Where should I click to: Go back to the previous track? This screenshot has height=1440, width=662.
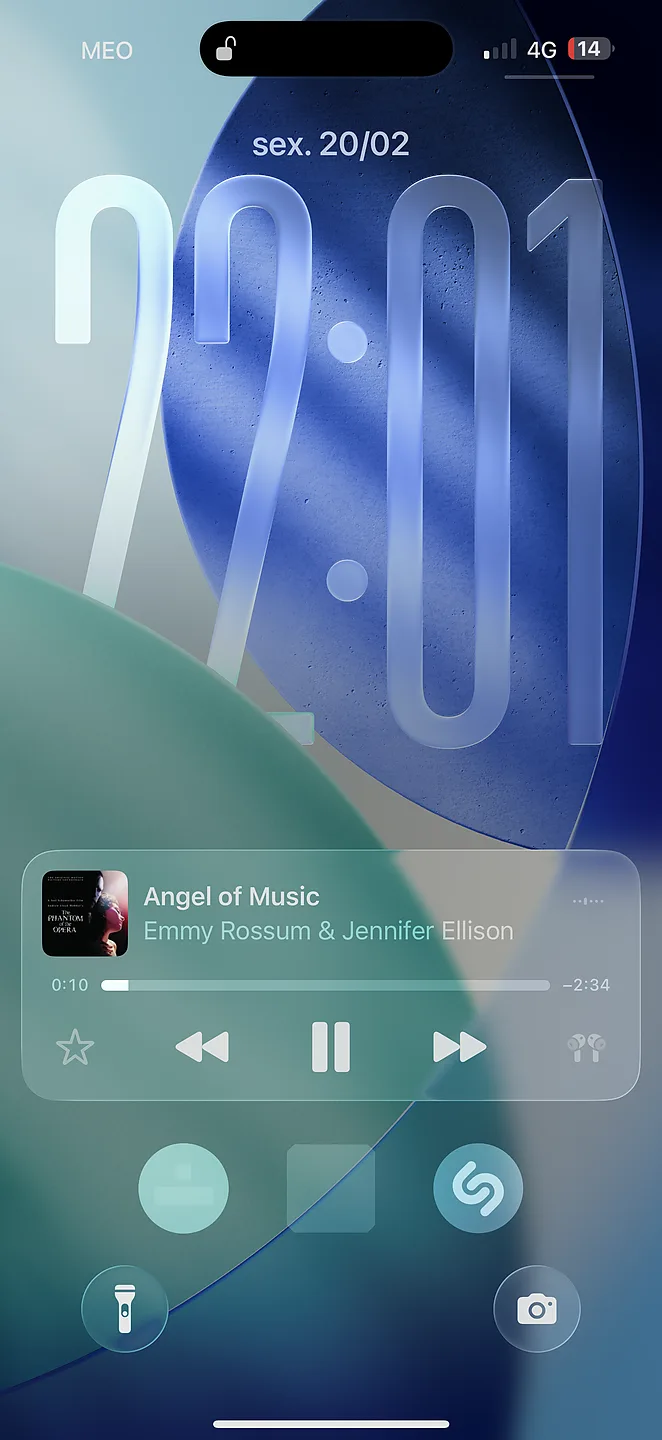(202, 1047)
